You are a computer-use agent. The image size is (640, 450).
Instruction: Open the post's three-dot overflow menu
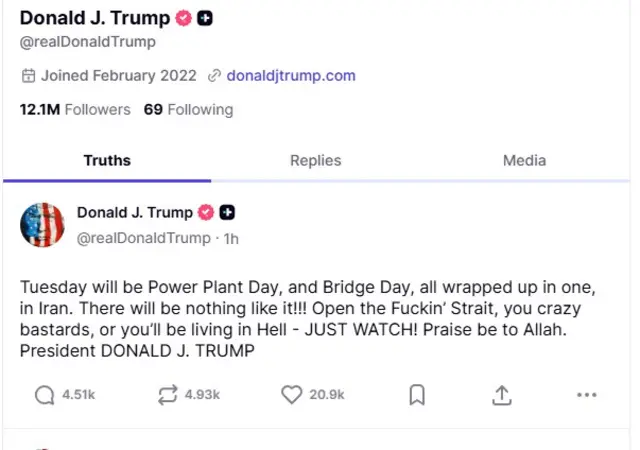click(587, 395)
